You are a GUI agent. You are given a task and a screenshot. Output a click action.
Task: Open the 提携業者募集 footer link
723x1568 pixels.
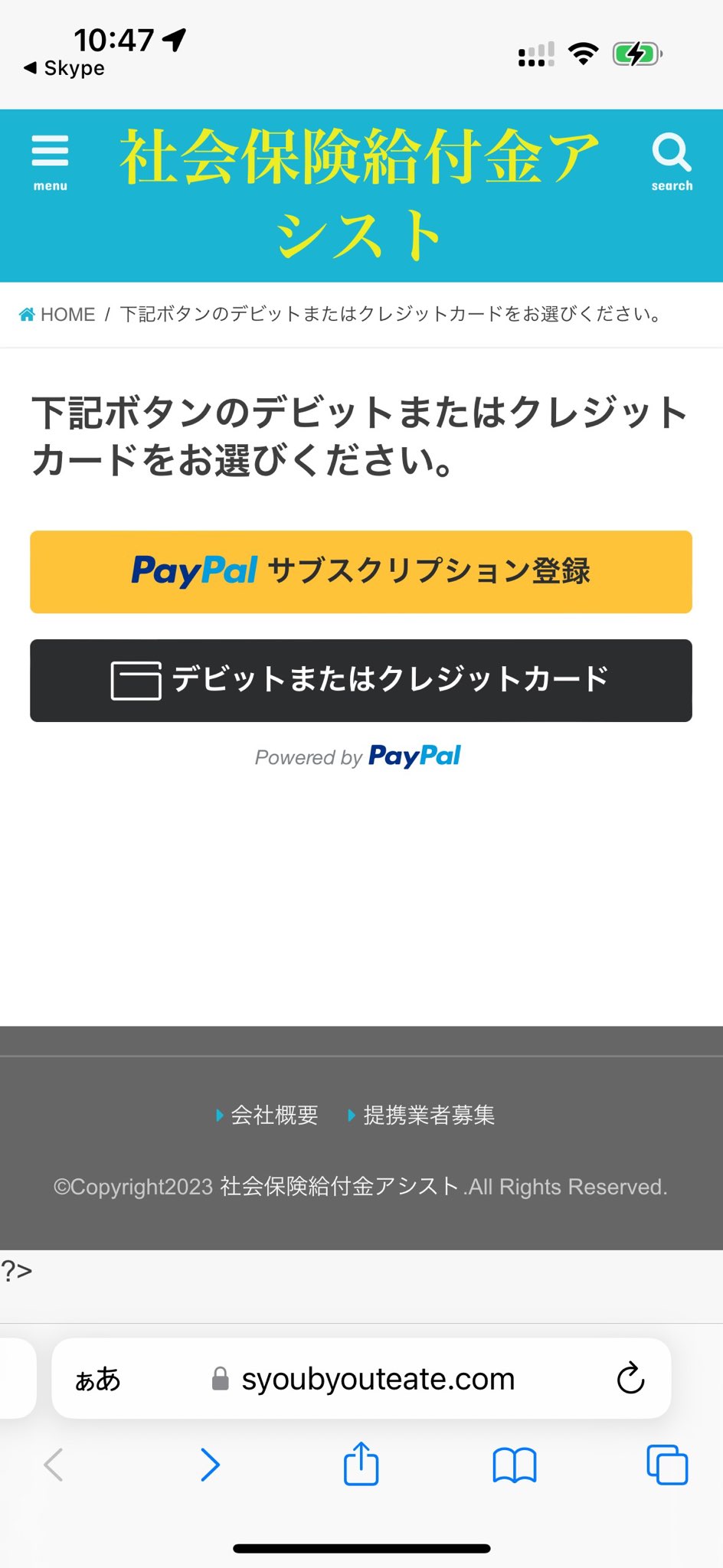428,1116
